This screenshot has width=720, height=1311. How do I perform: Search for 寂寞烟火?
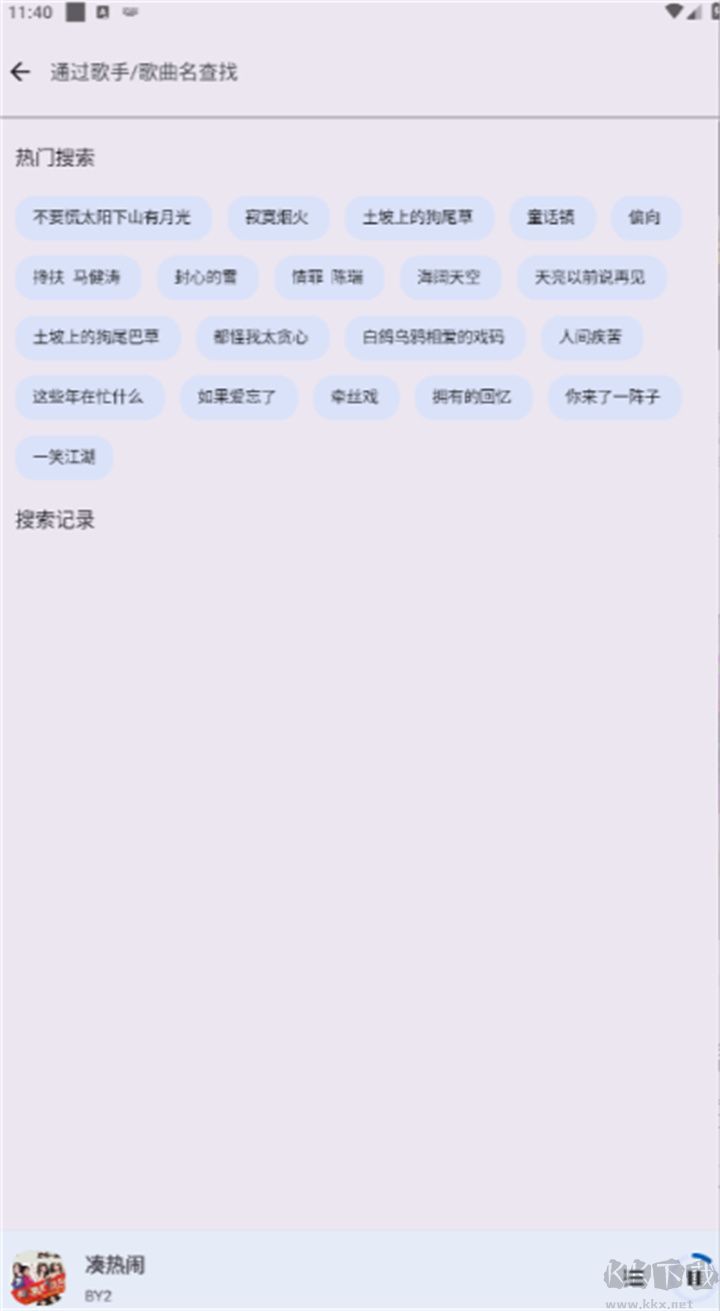[x=278, y=218]
